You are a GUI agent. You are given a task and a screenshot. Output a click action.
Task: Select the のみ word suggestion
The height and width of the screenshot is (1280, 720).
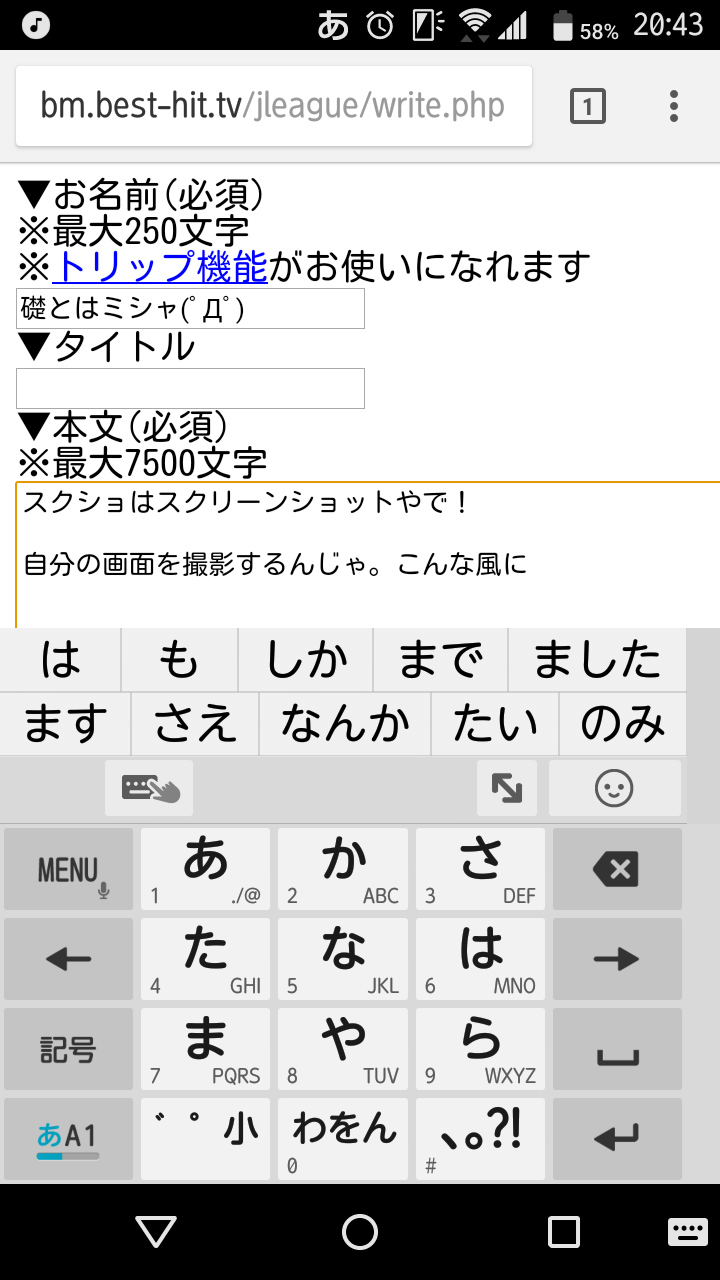click(x=622, y=724)
